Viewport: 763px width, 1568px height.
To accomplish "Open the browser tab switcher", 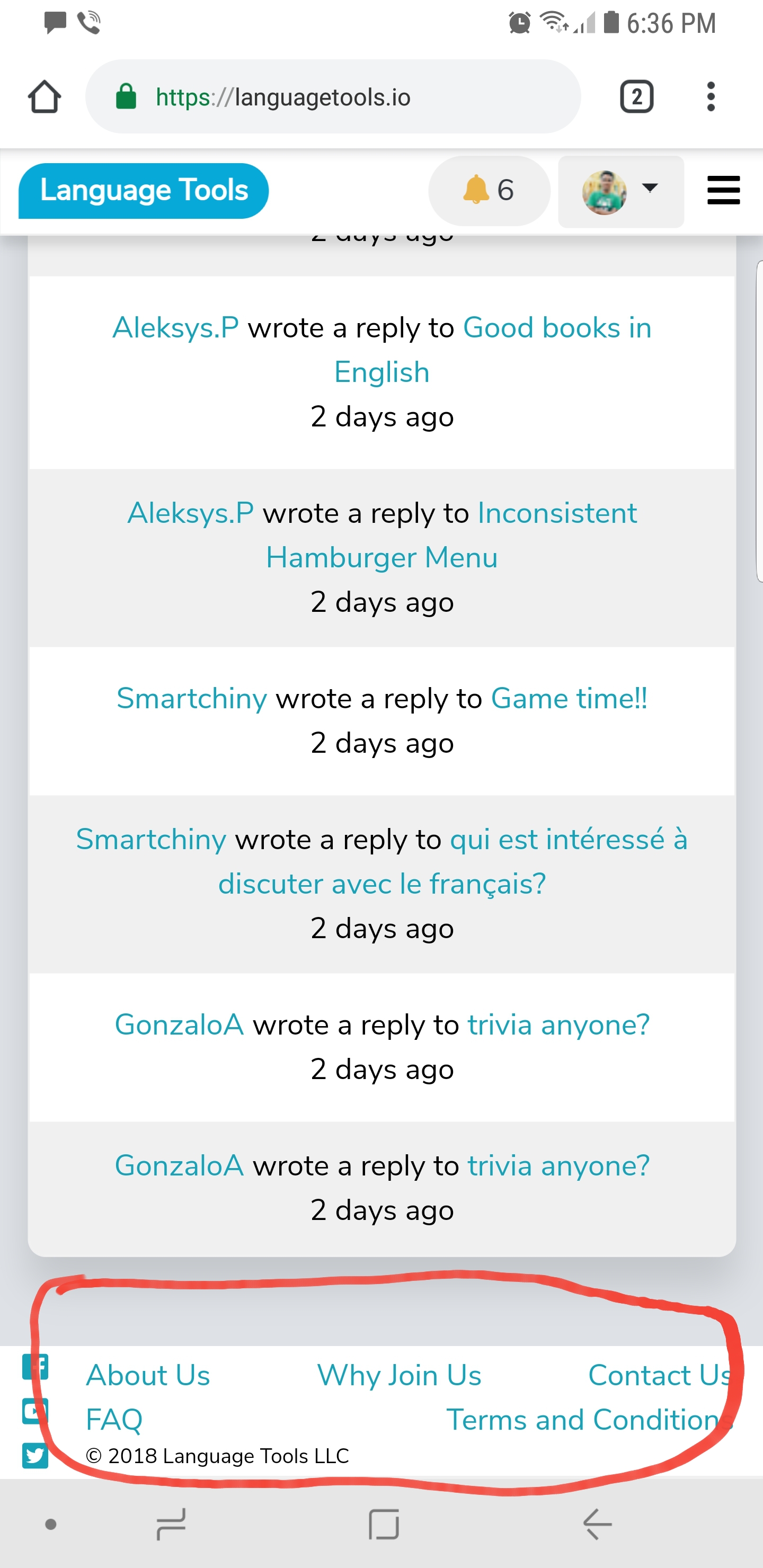I will pyautogui.click(x=636, y=97).
